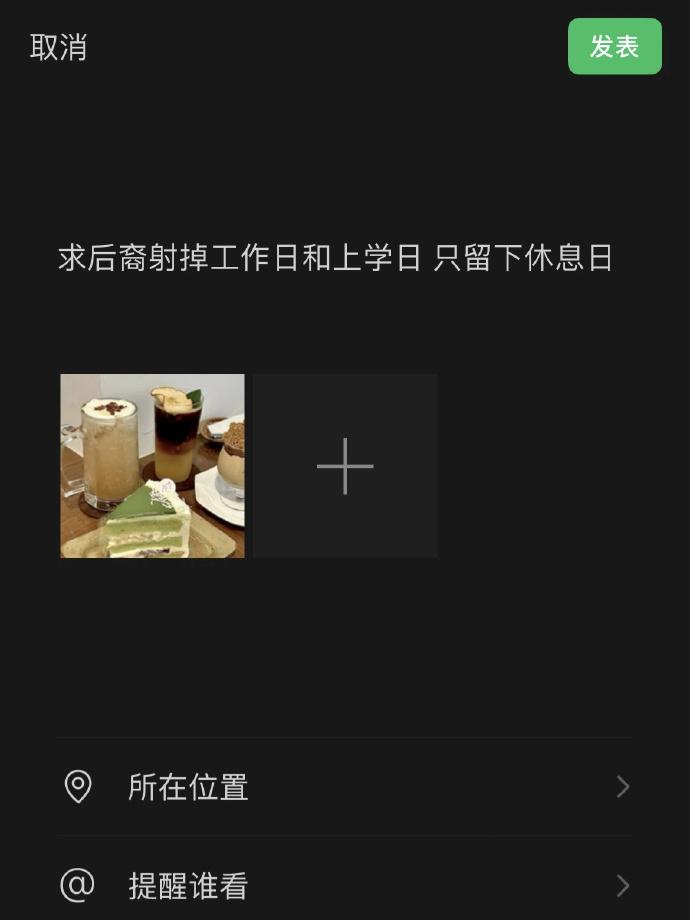Open the attached desserts photo
This screenshot has height=920, width=690.
[x=152, y=466]
